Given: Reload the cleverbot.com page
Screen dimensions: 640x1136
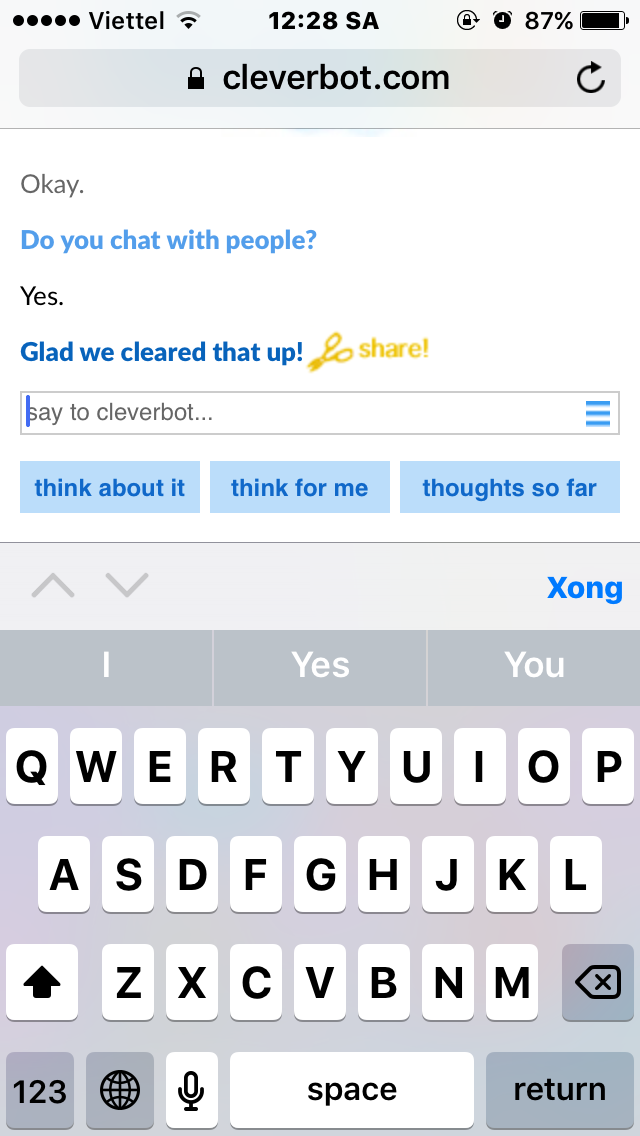Looking at the screenshot, I should click(591, 78).
